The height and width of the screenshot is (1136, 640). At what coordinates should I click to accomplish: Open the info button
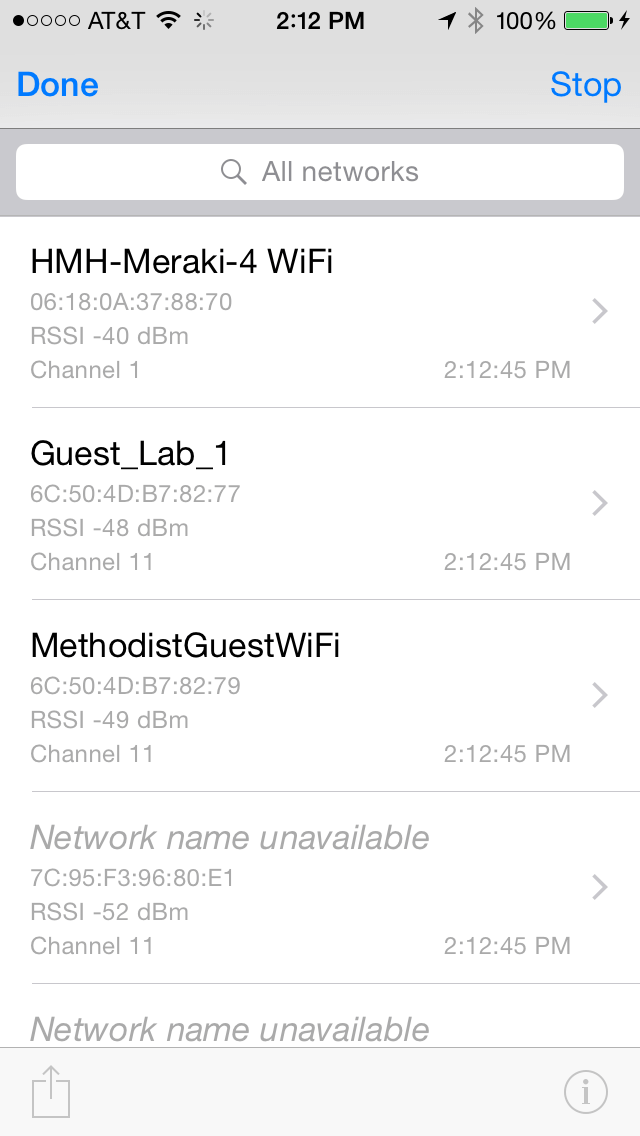pyautogui.click(x=585, y=1092)
